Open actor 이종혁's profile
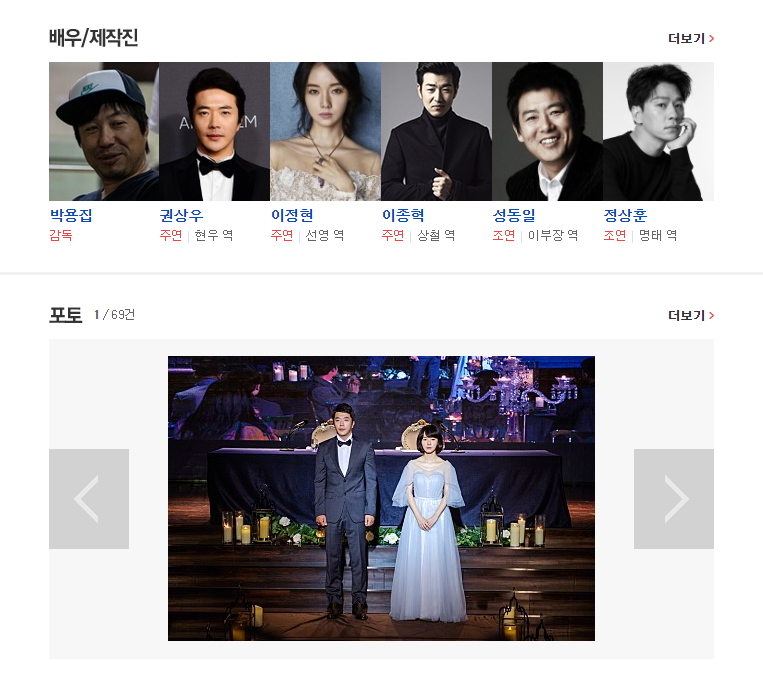The height and width of the screenshot is (684, 763). pos(403,216)
